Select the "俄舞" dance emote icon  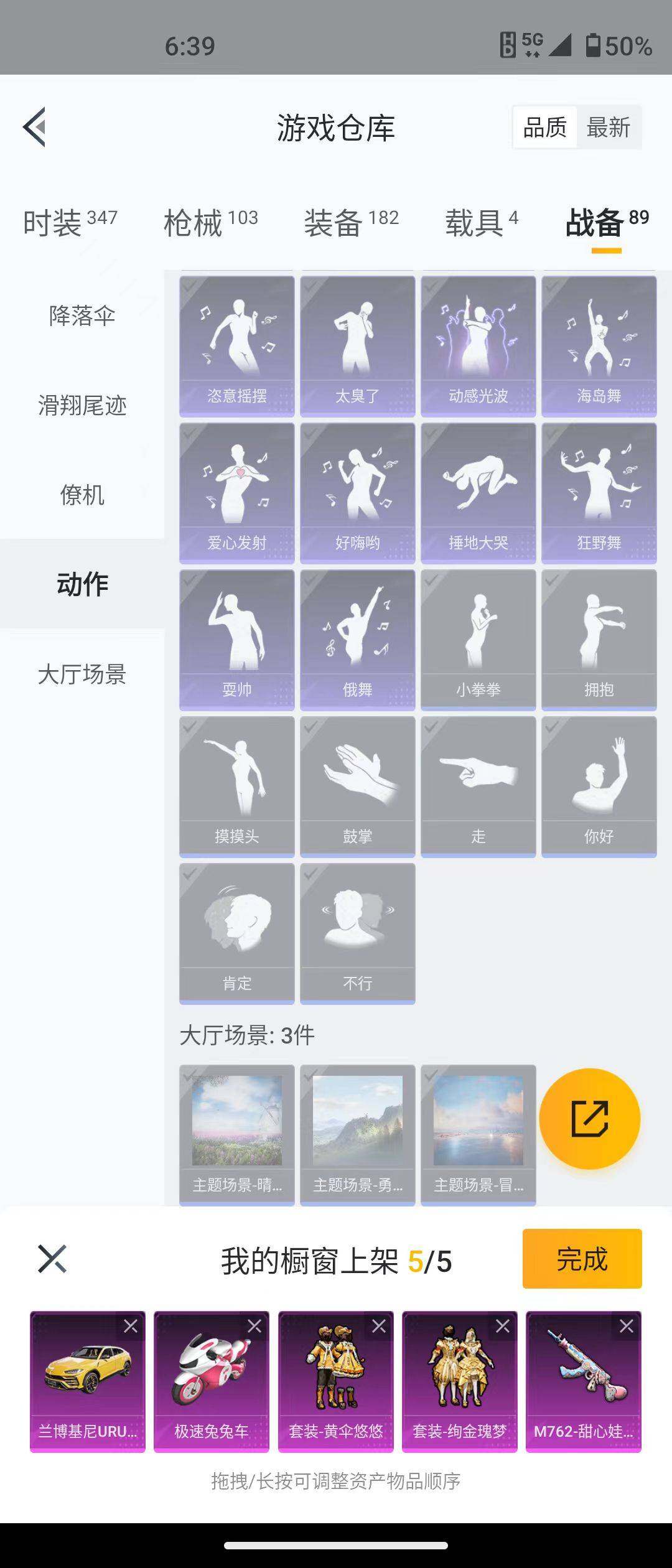coord(357,635)
